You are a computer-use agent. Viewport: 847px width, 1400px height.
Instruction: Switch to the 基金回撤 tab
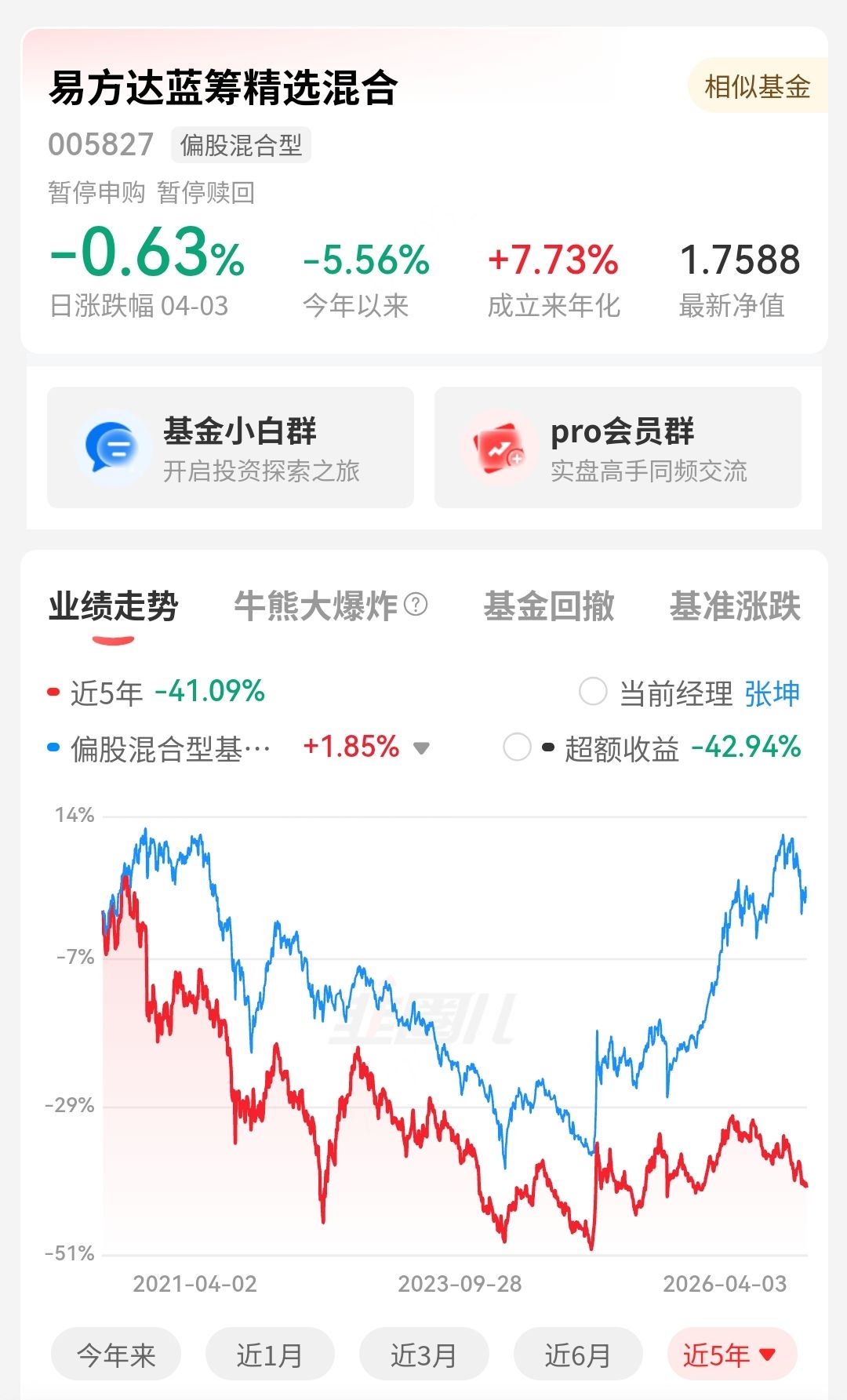coord(549,606)
